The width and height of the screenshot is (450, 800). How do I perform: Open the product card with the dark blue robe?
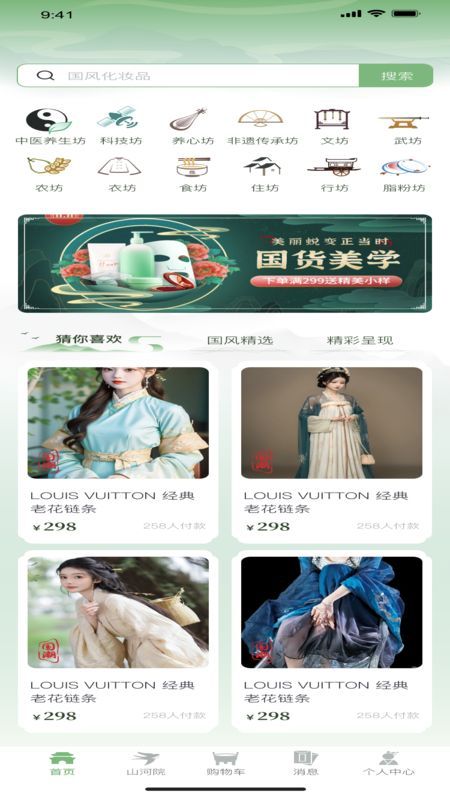coord(332,641)
